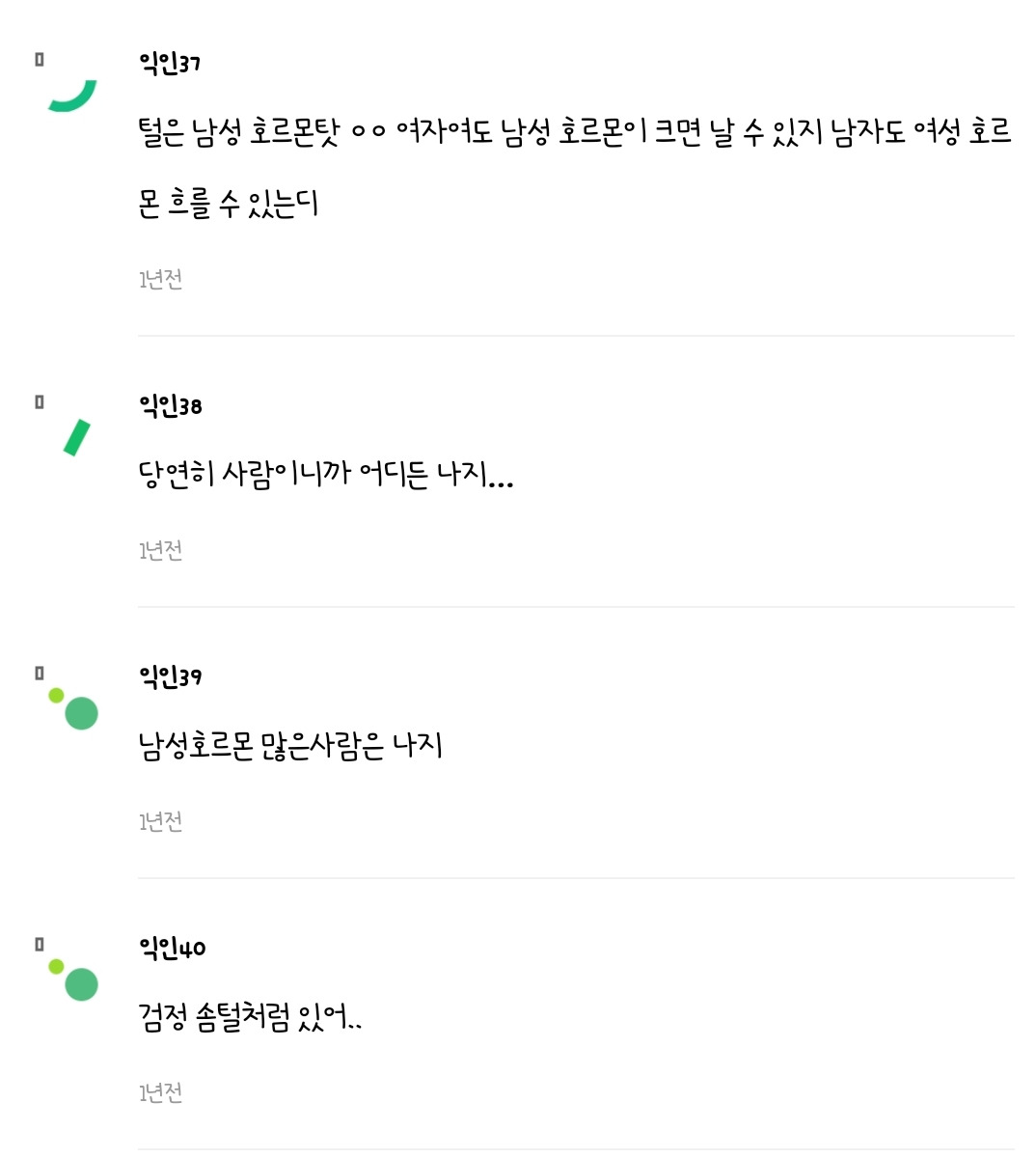The image size is (1036, 1158).
Task: Open the comment by 익인37
Action: (575, 167)
